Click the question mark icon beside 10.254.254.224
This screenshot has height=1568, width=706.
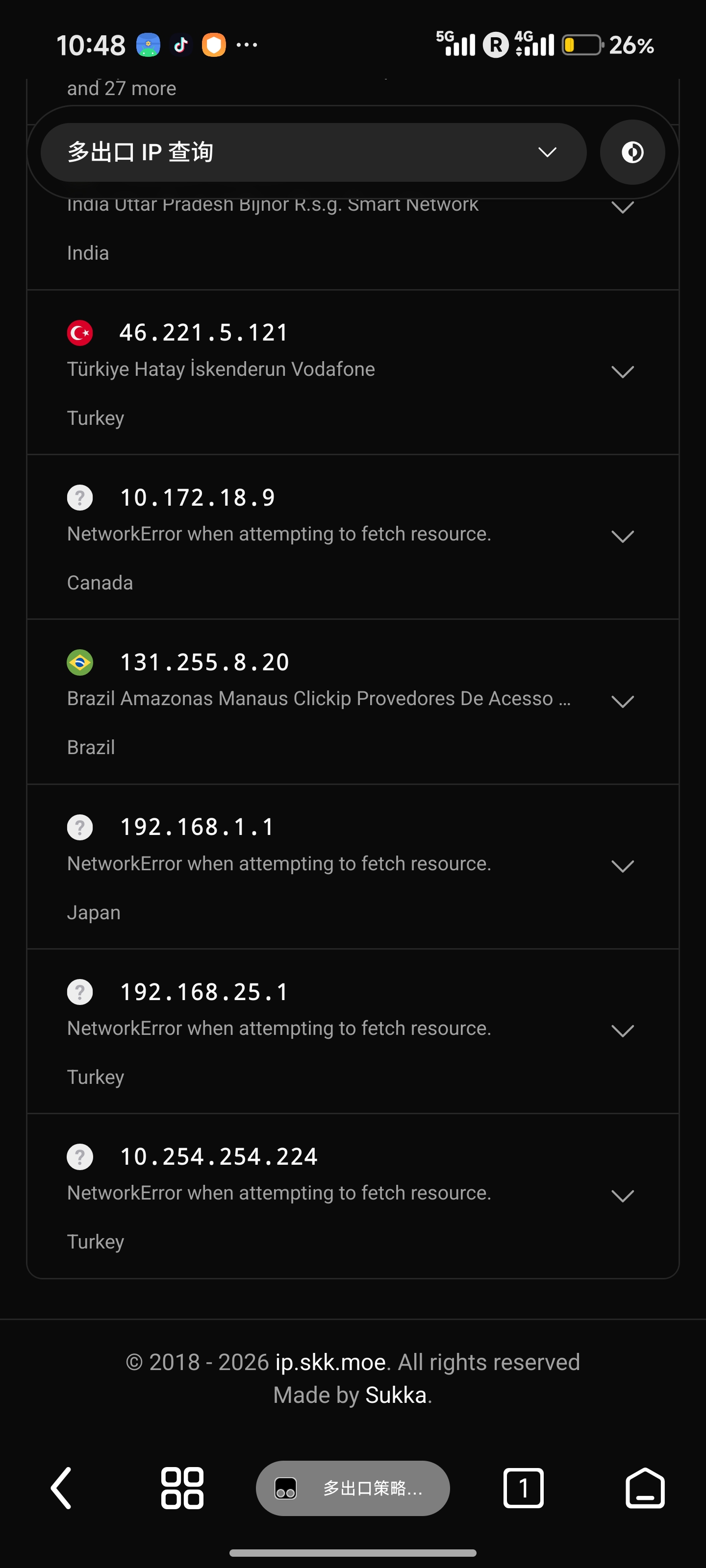click(x=79, y=1156)
